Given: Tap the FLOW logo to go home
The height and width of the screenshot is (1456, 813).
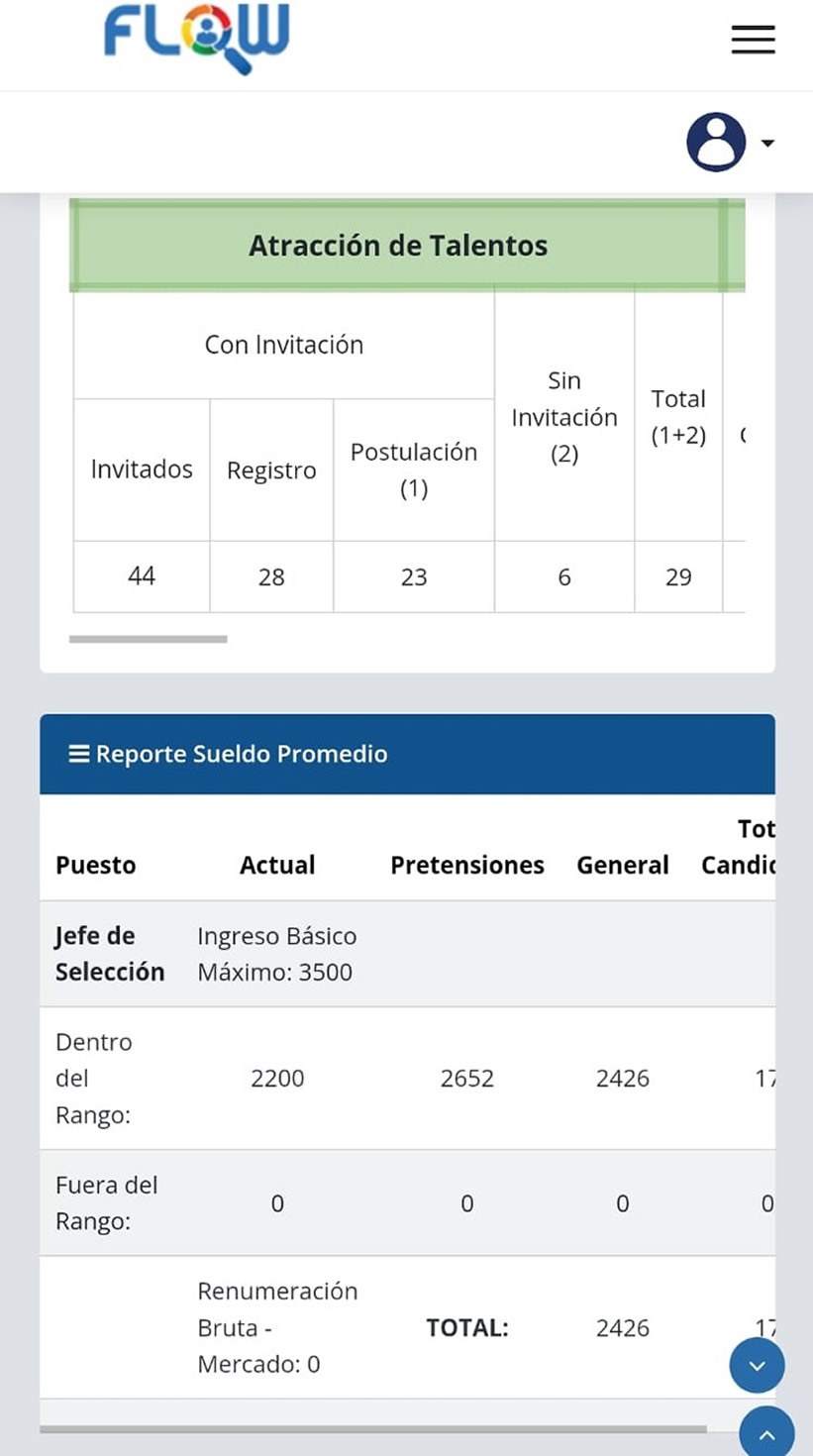Looking at the screenshot, I should pyautogui.click(x=197, y=38).
